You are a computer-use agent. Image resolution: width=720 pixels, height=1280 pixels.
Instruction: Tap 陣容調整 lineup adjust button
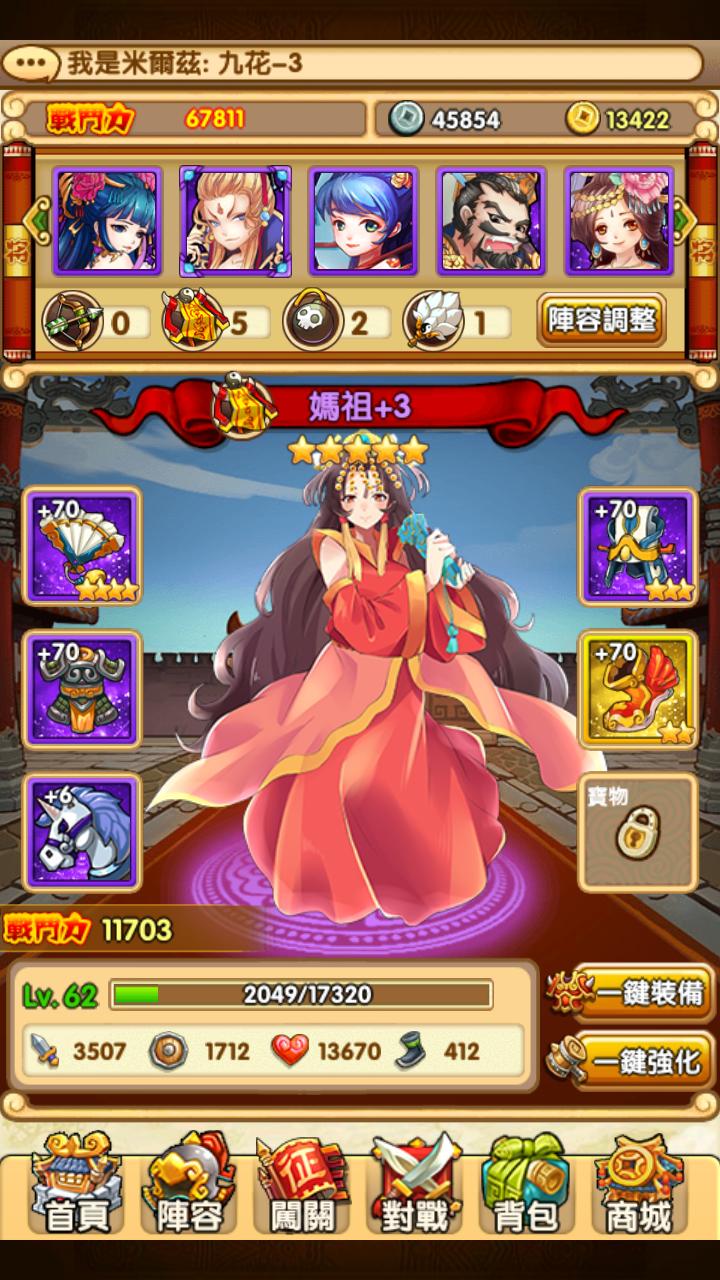click(602, 320)
